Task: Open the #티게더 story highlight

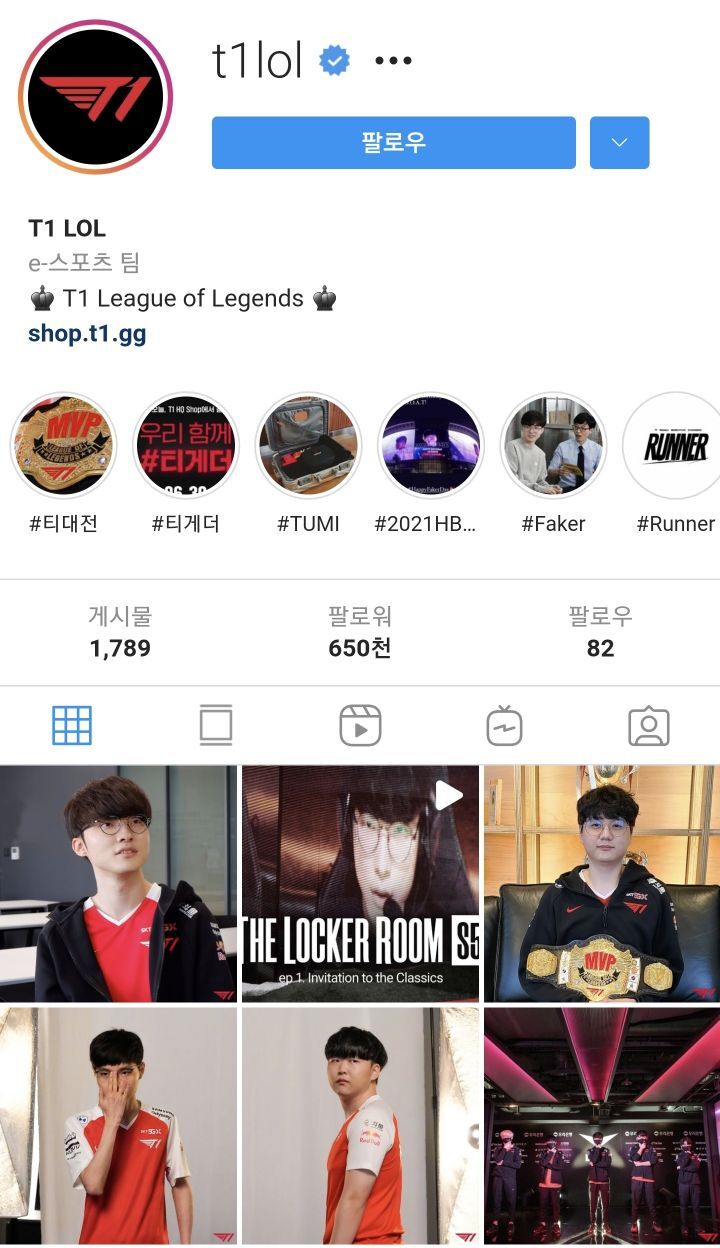Action: [186, 446]
